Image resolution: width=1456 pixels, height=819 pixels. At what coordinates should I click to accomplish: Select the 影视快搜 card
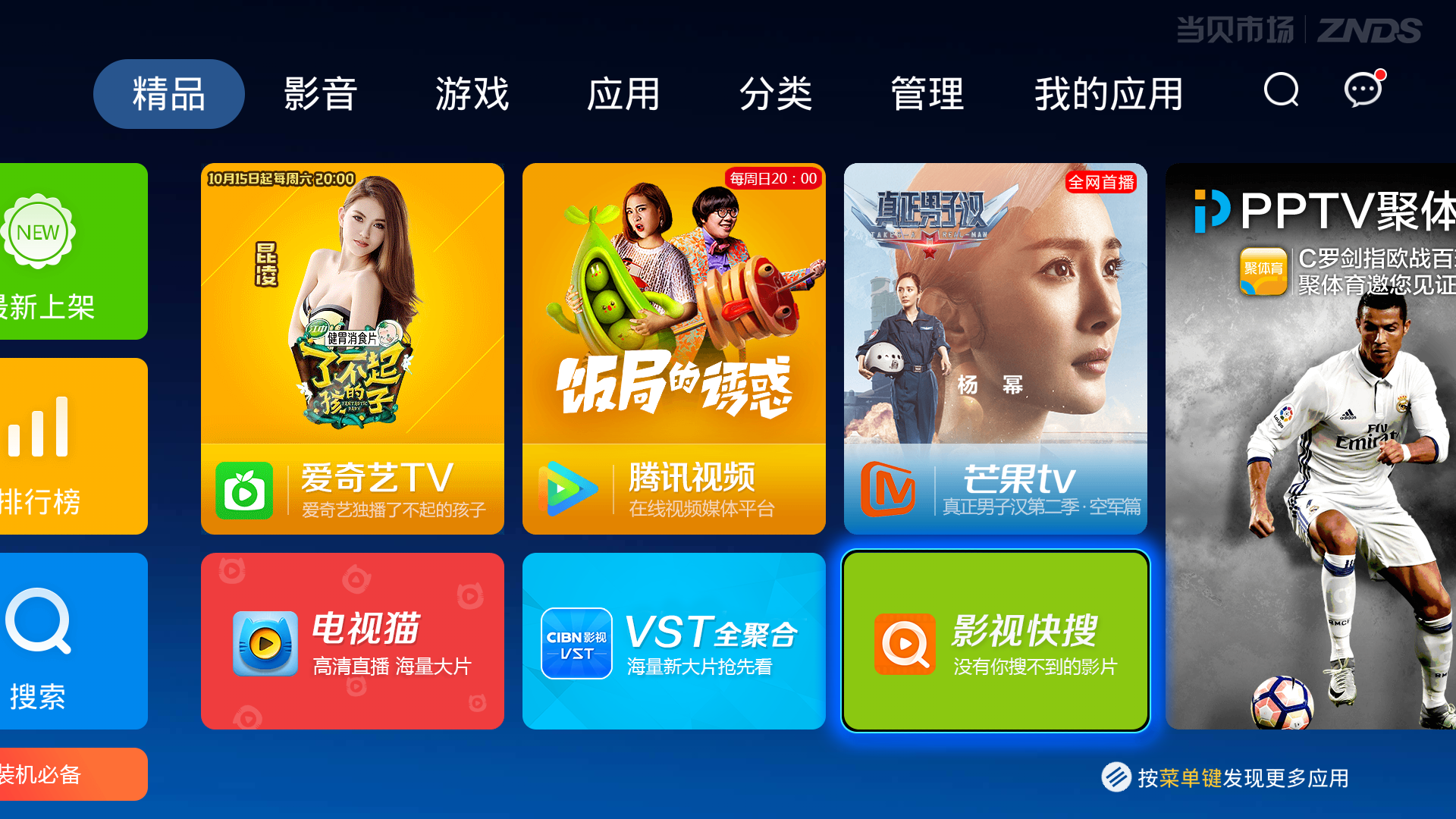pyautogui.click(x=996, y=641)
